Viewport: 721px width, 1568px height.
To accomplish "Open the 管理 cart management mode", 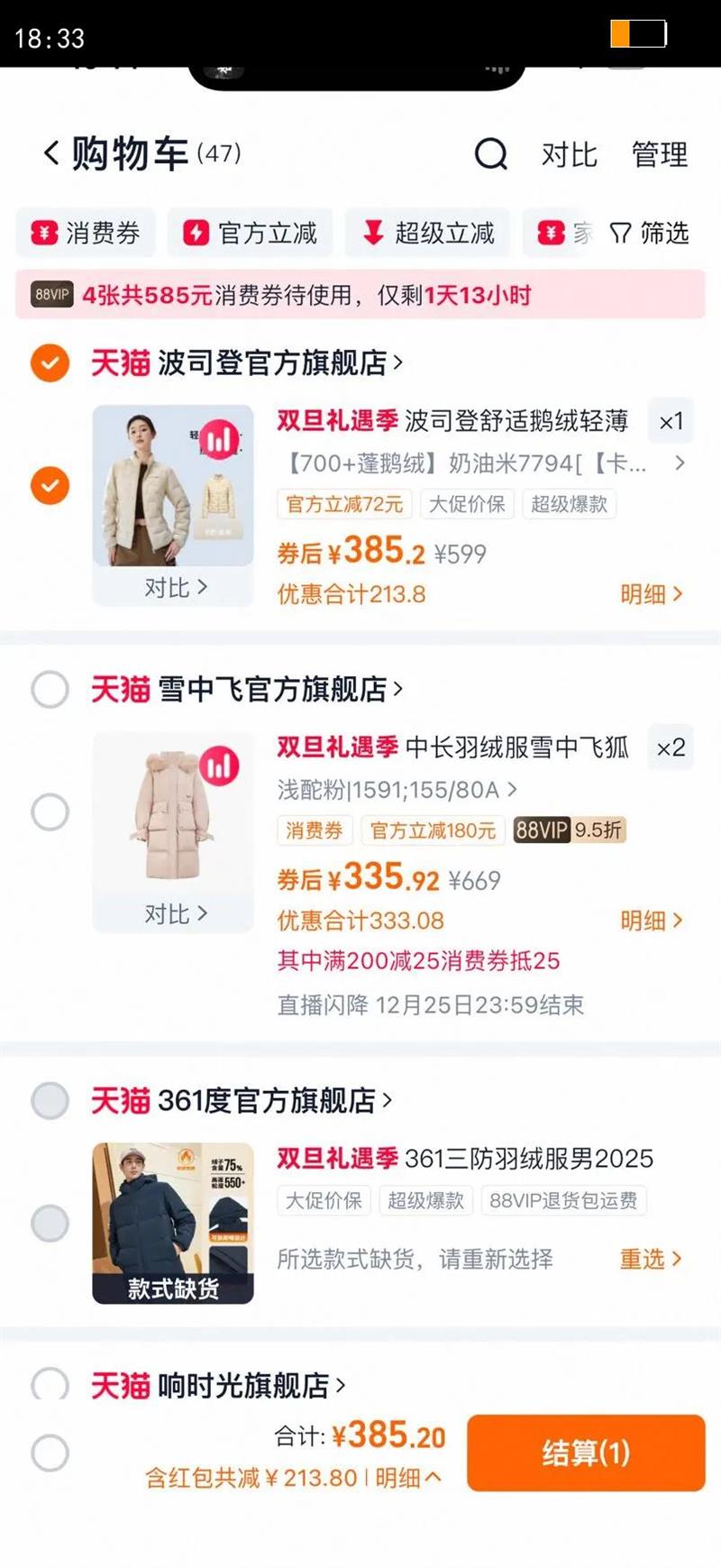I will click(659, 153).
